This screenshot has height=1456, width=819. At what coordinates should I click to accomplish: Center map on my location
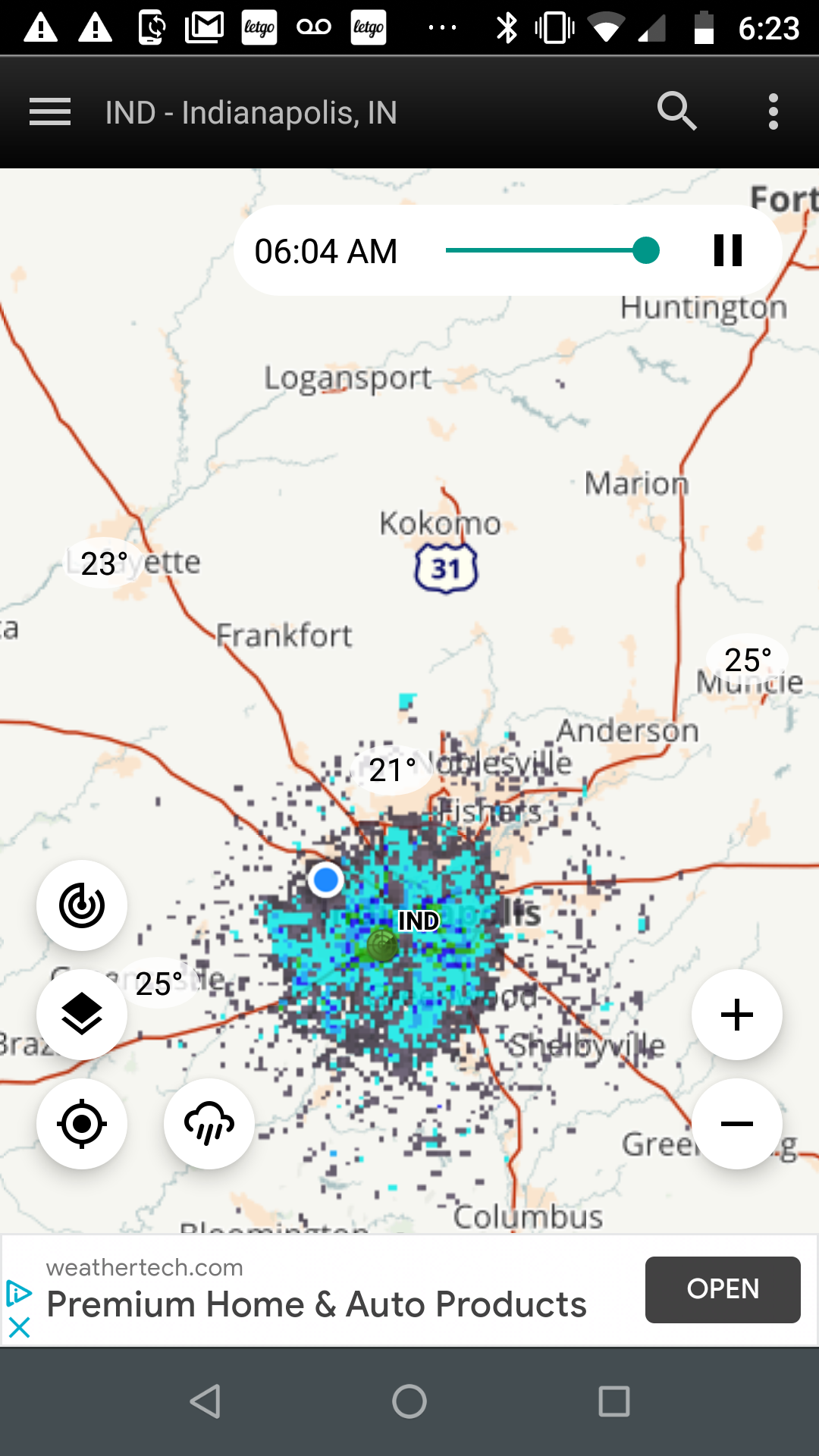pos(82,1124)
